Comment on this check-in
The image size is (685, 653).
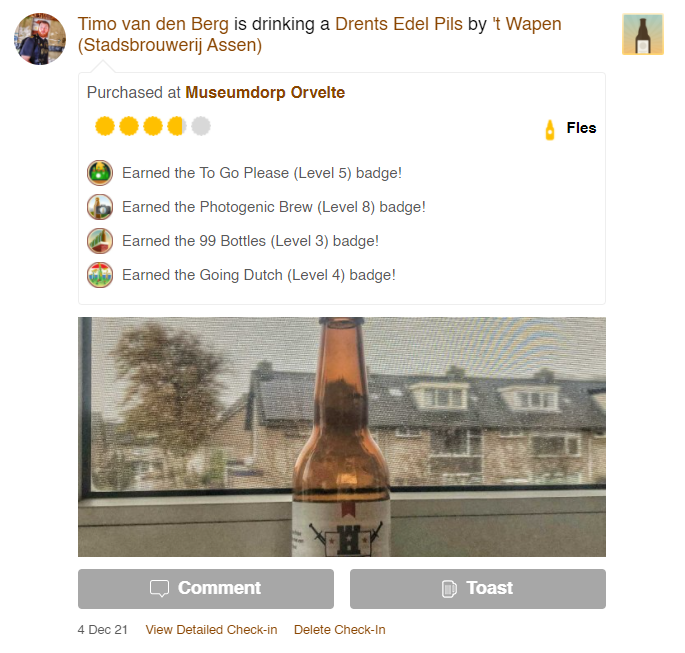[x=206, y=589]
